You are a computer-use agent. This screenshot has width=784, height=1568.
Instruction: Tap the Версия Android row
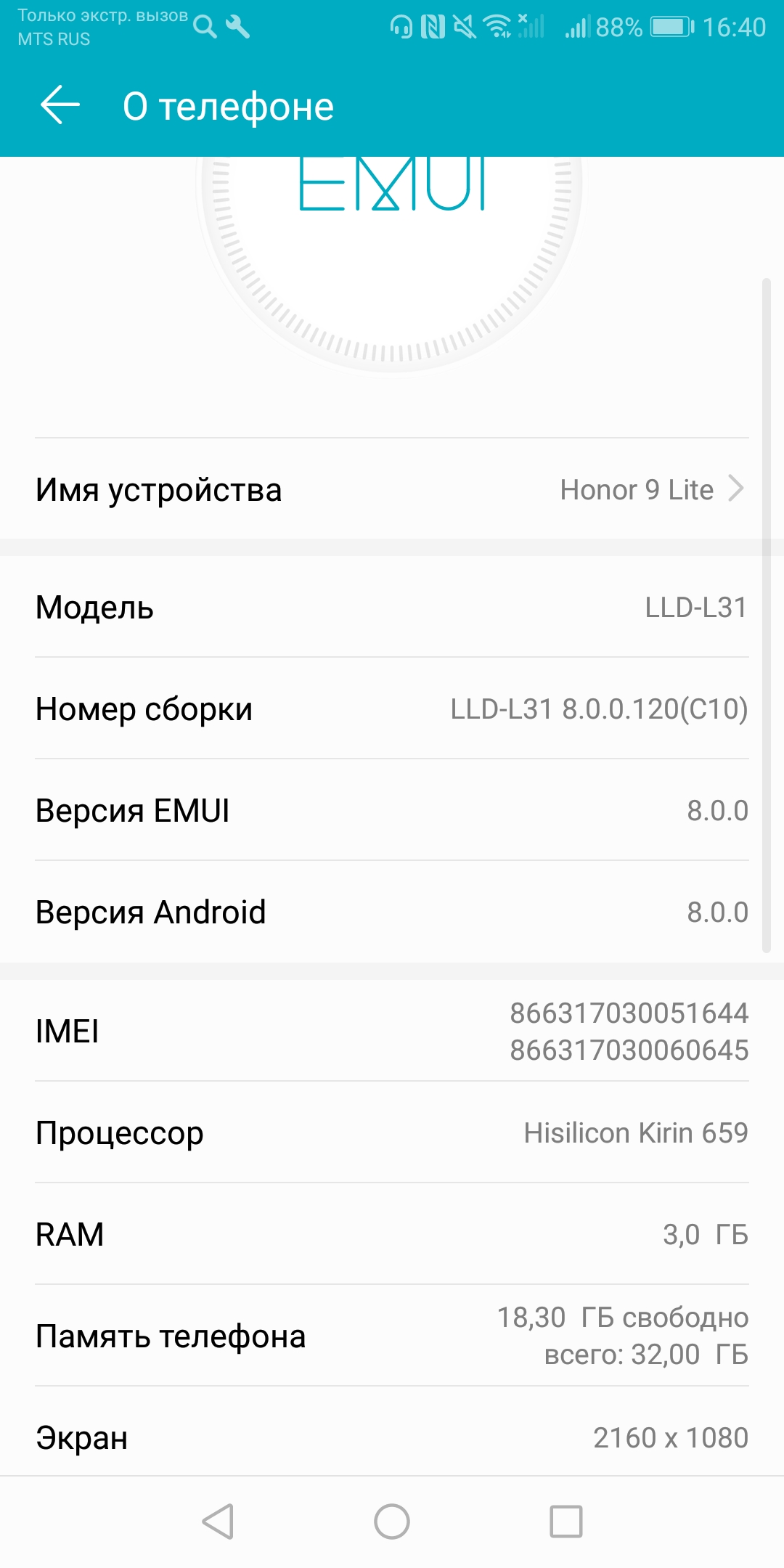392,912
